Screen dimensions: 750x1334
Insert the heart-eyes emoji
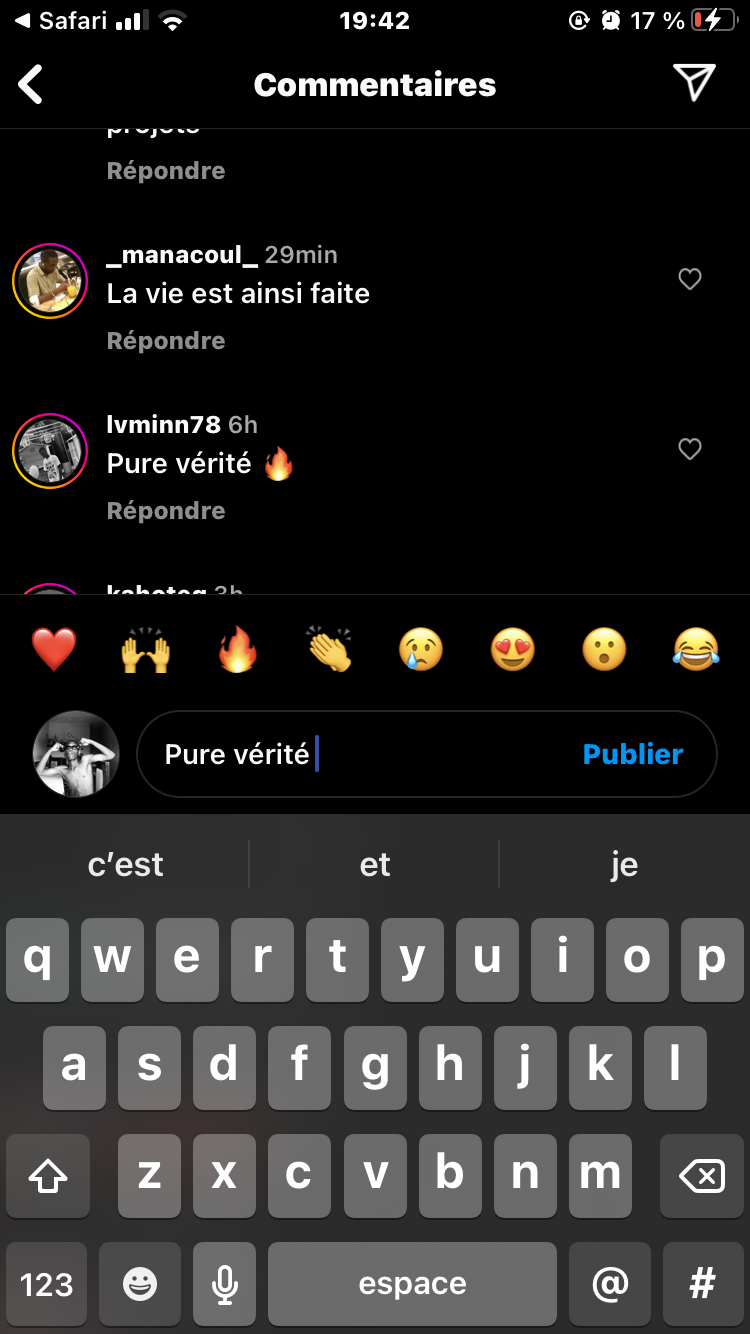point(513,650)
